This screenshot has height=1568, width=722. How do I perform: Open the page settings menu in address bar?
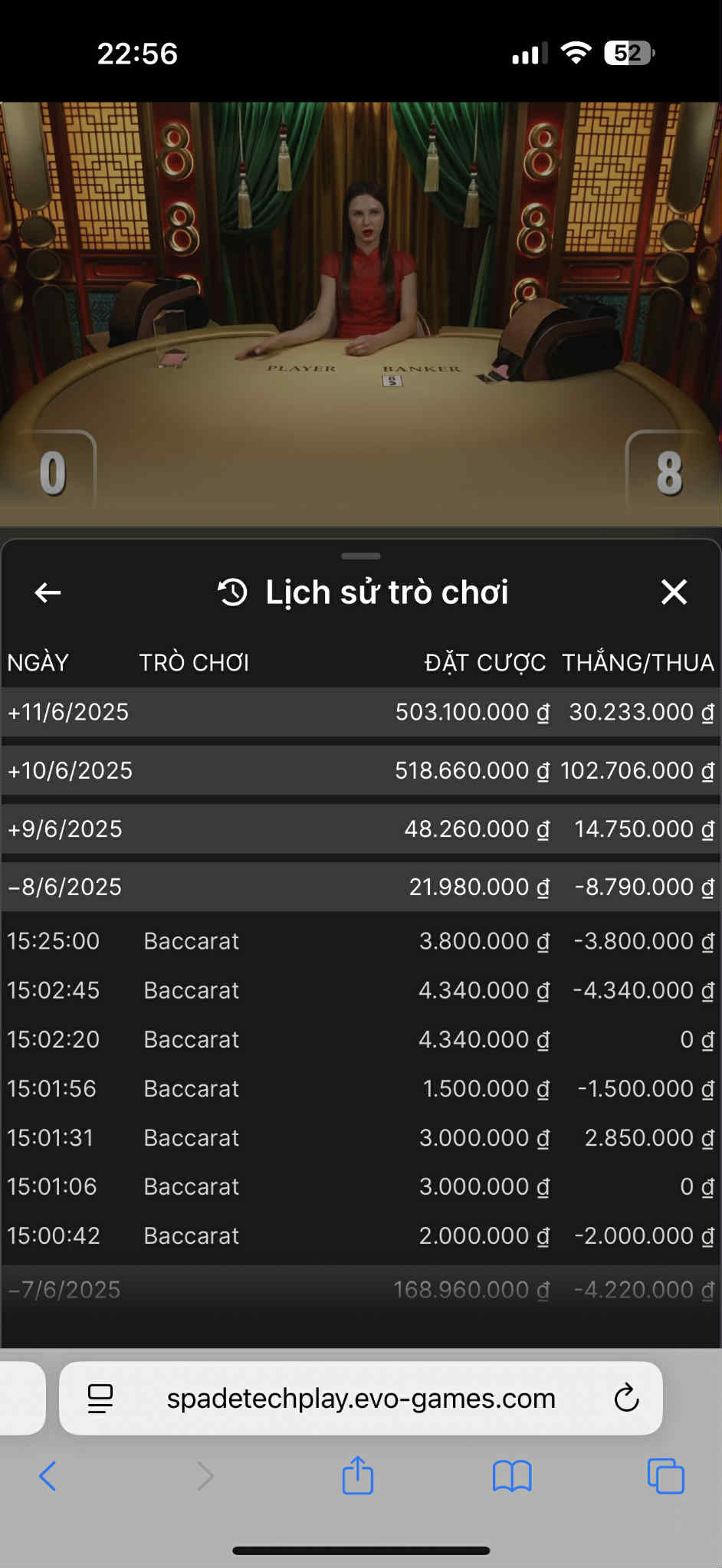pos(100,1399)
